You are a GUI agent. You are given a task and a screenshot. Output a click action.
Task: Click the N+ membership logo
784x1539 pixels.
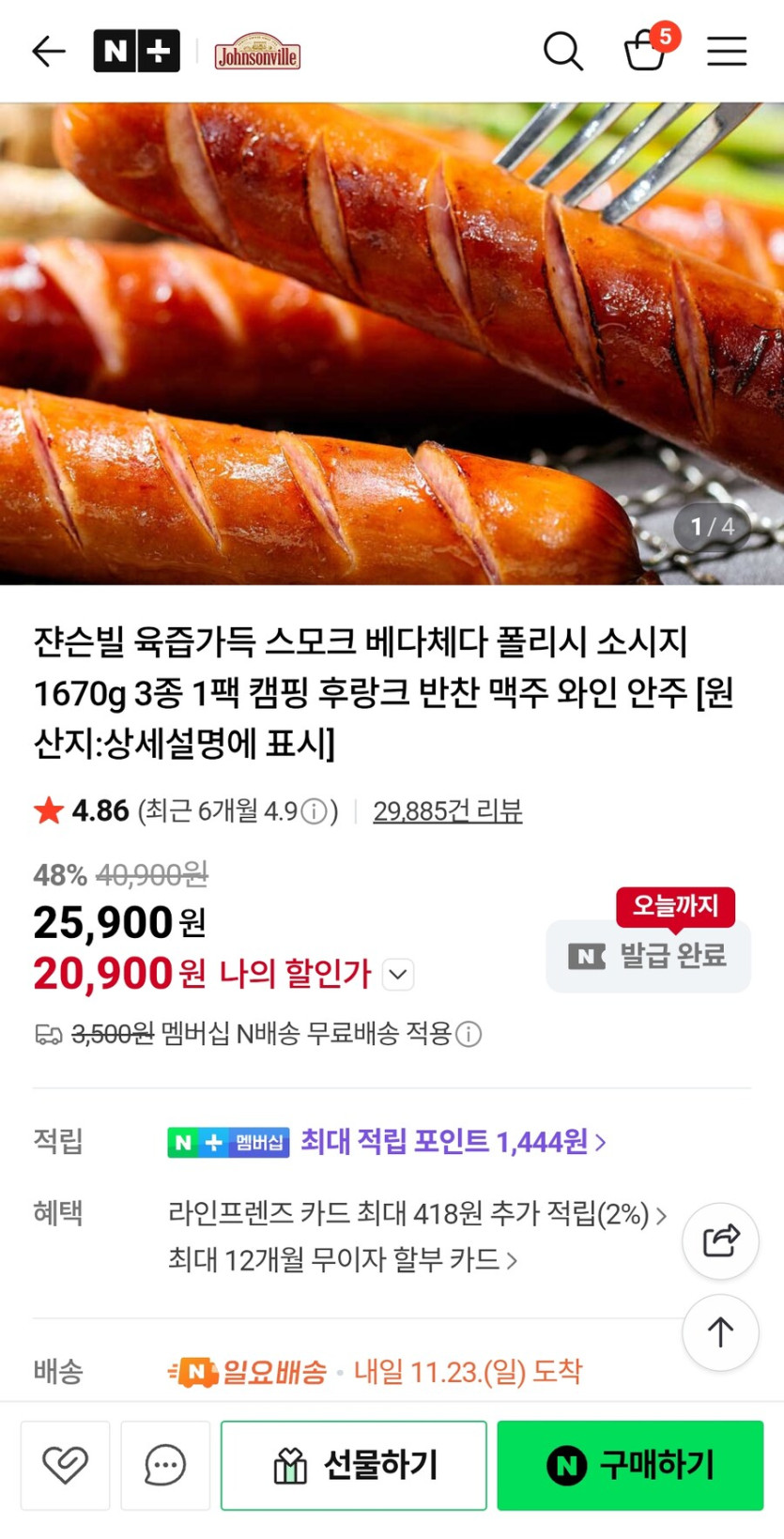(137, 52)
